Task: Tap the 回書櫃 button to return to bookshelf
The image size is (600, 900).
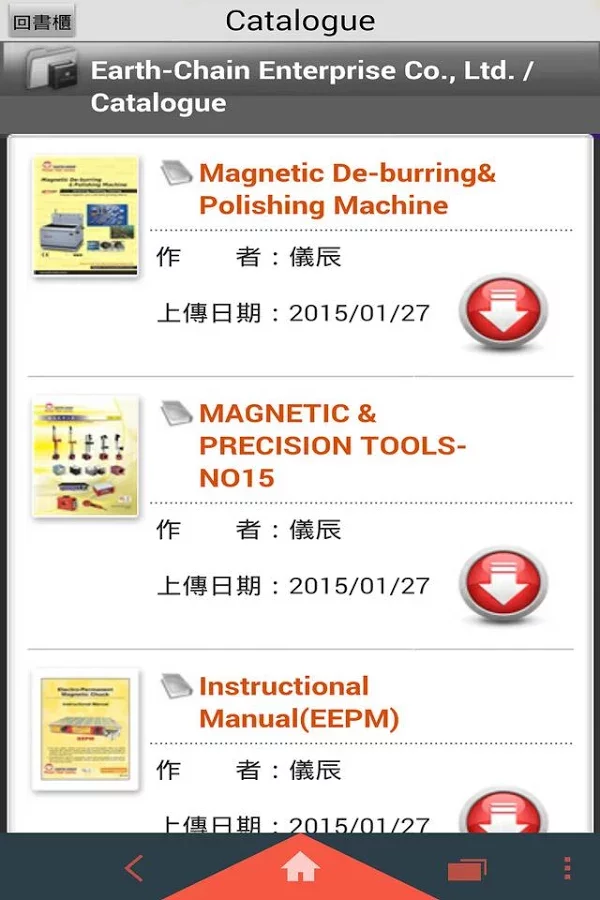Action: tap(42, 21)
